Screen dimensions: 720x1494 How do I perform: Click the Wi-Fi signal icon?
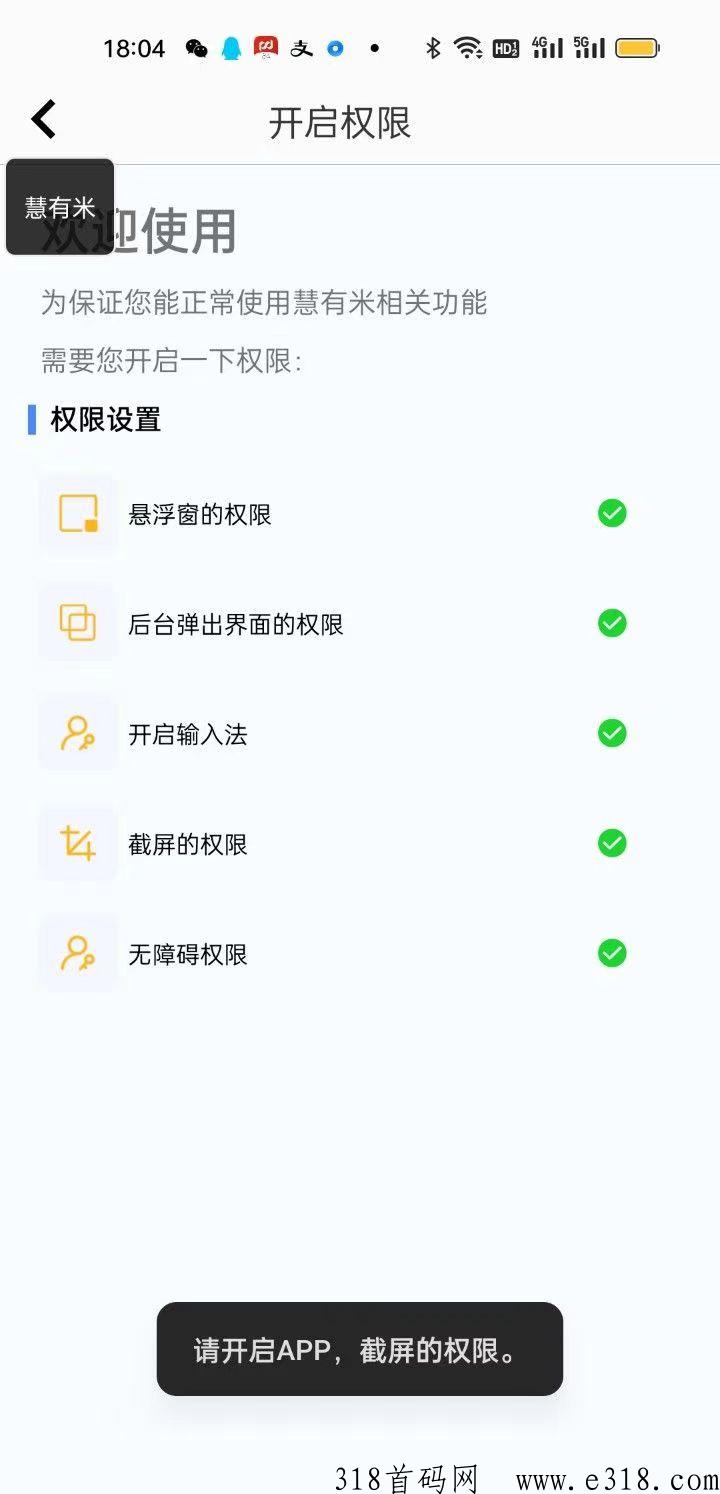pyautogui.click(x=466, y=46)
